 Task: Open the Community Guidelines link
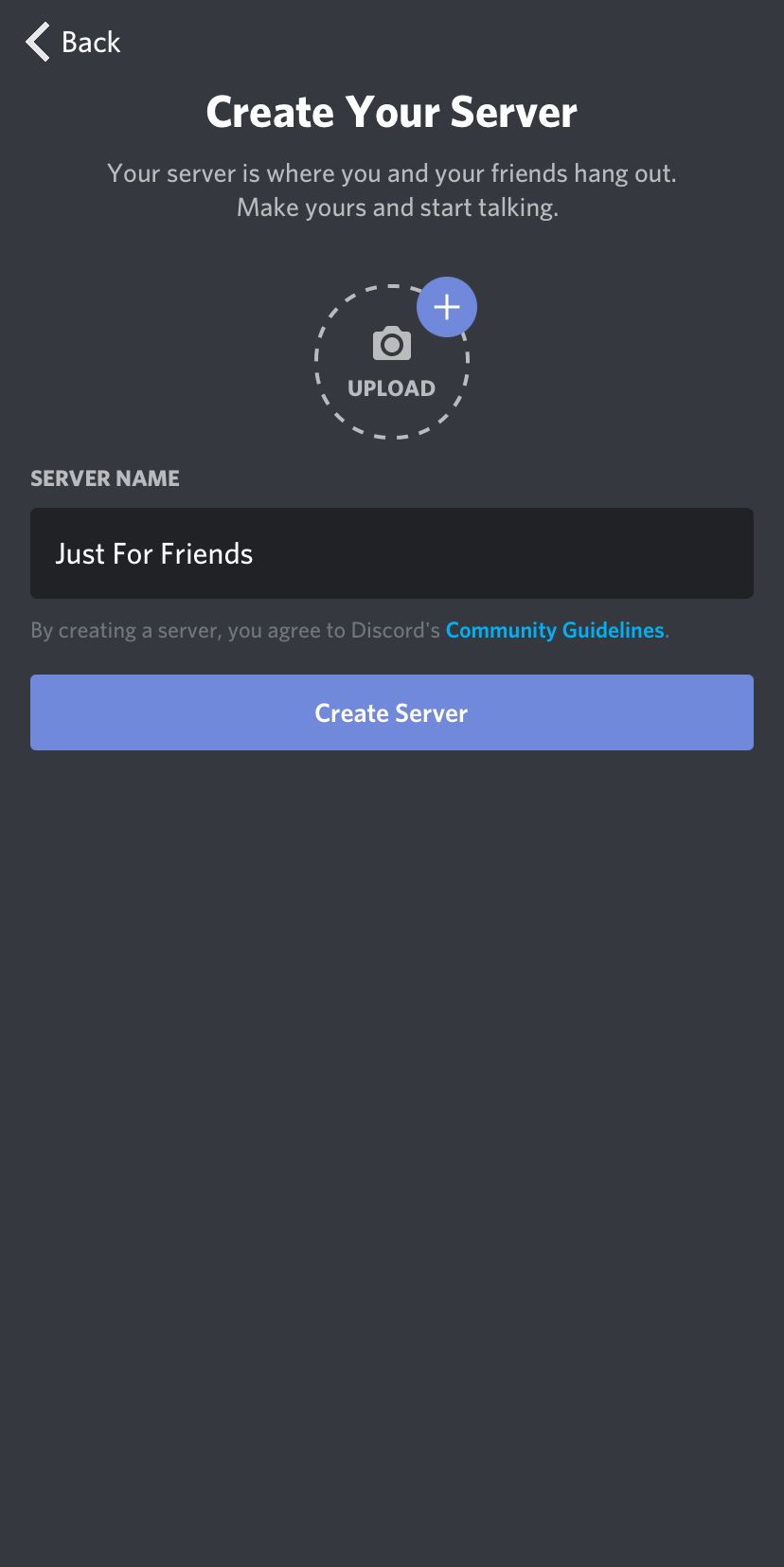pos(555,630)
